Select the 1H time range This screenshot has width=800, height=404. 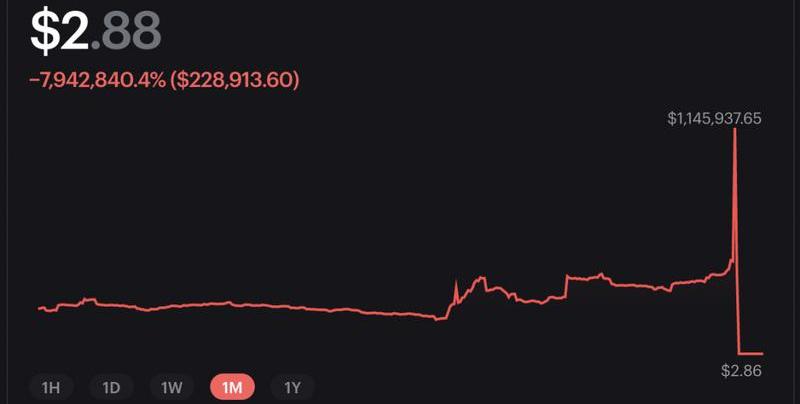51,387
